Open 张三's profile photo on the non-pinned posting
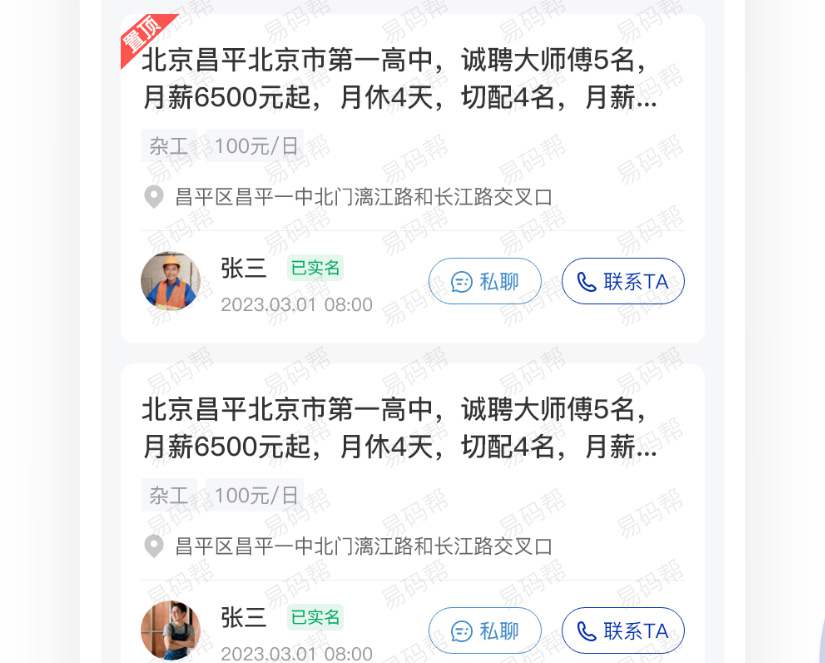This screenshot has height=663, width=825. coord(170,631)
